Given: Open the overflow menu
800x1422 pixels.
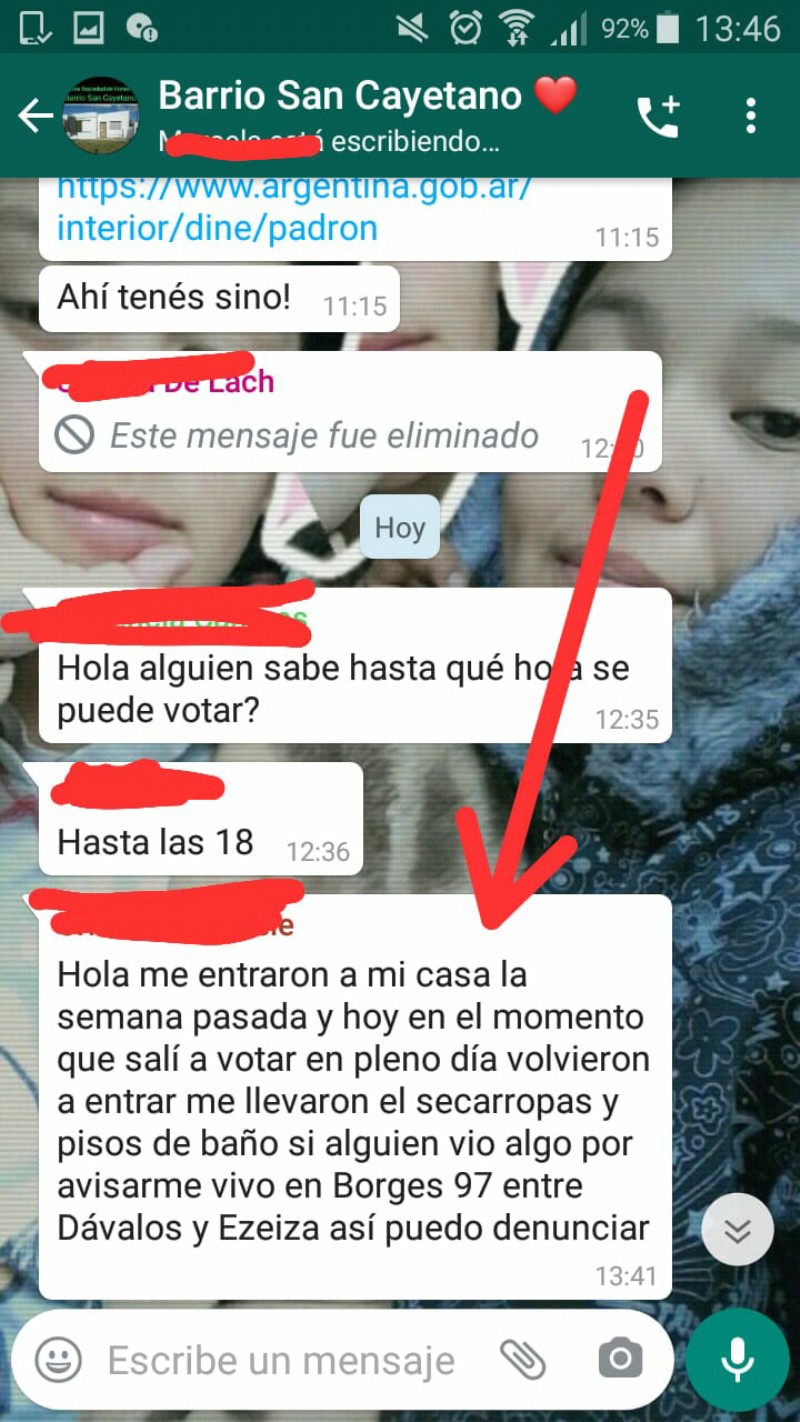Looking at the screenshot, I should coord(751,116).
